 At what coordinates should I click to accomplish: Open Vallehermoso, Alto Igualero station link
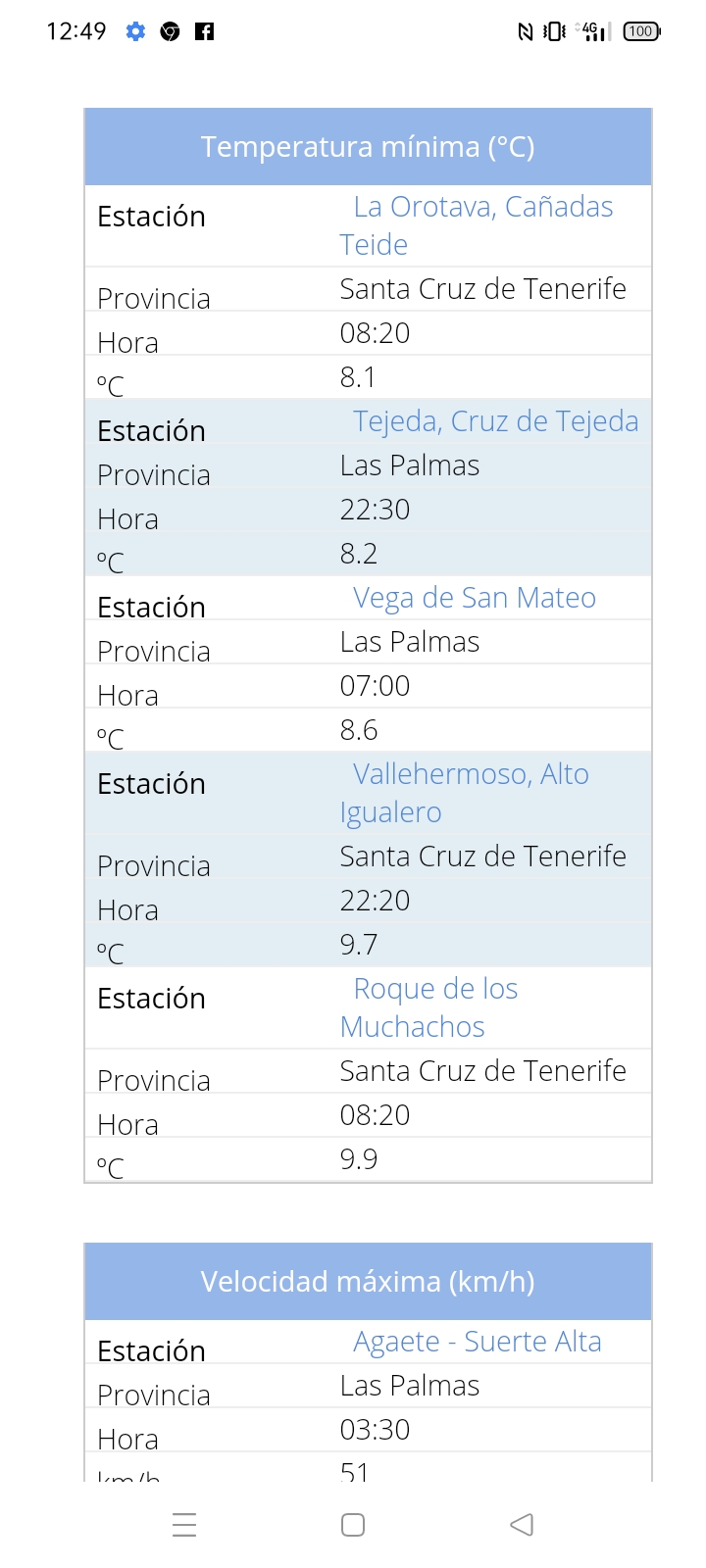(x=465, y=793)
